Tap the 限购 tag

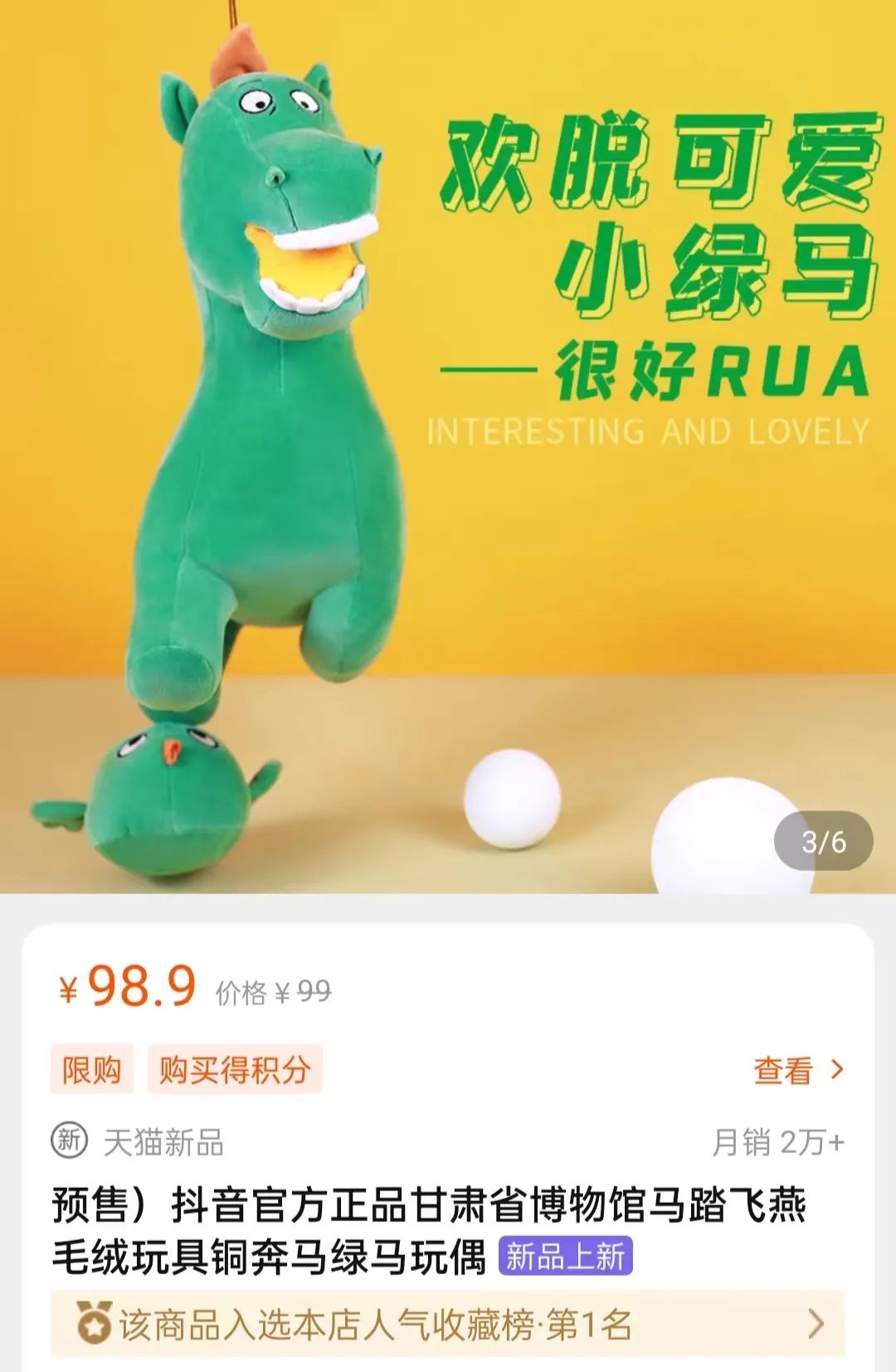click(91, 1070)
